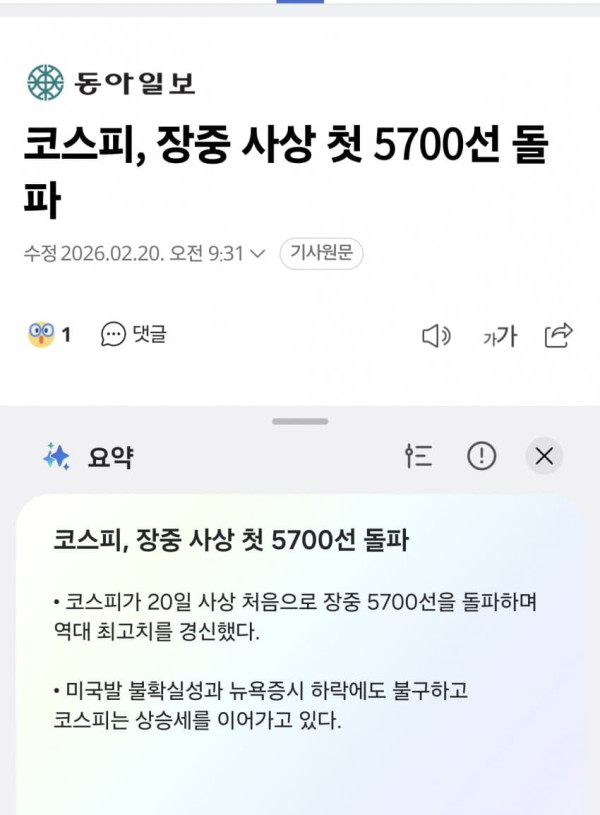React with the surprised emoji
The height and width of the screenshot is (815, 600).
(41, 335)
